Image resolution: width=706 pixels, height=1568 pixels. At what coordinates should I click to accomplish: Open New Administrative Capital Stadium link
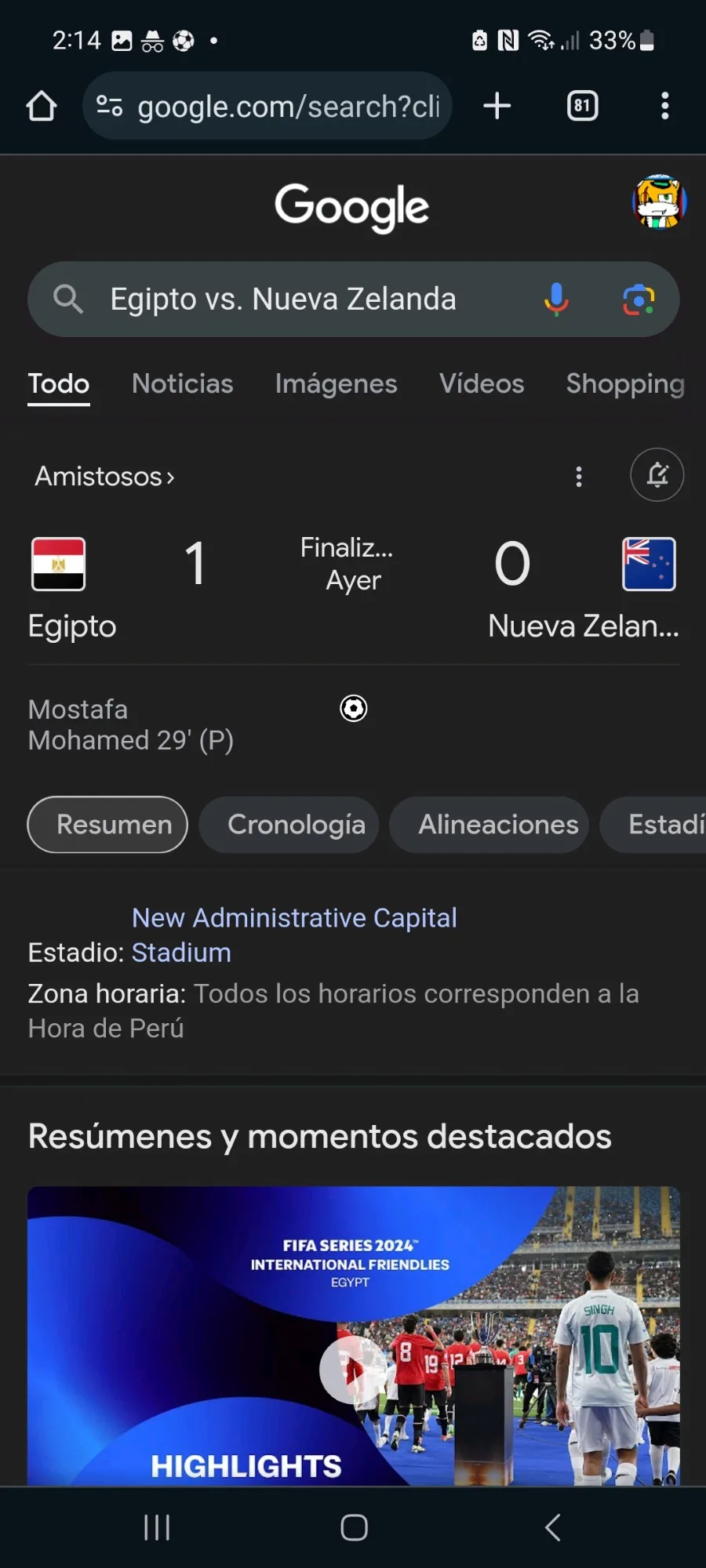click(x=294, y=935)
